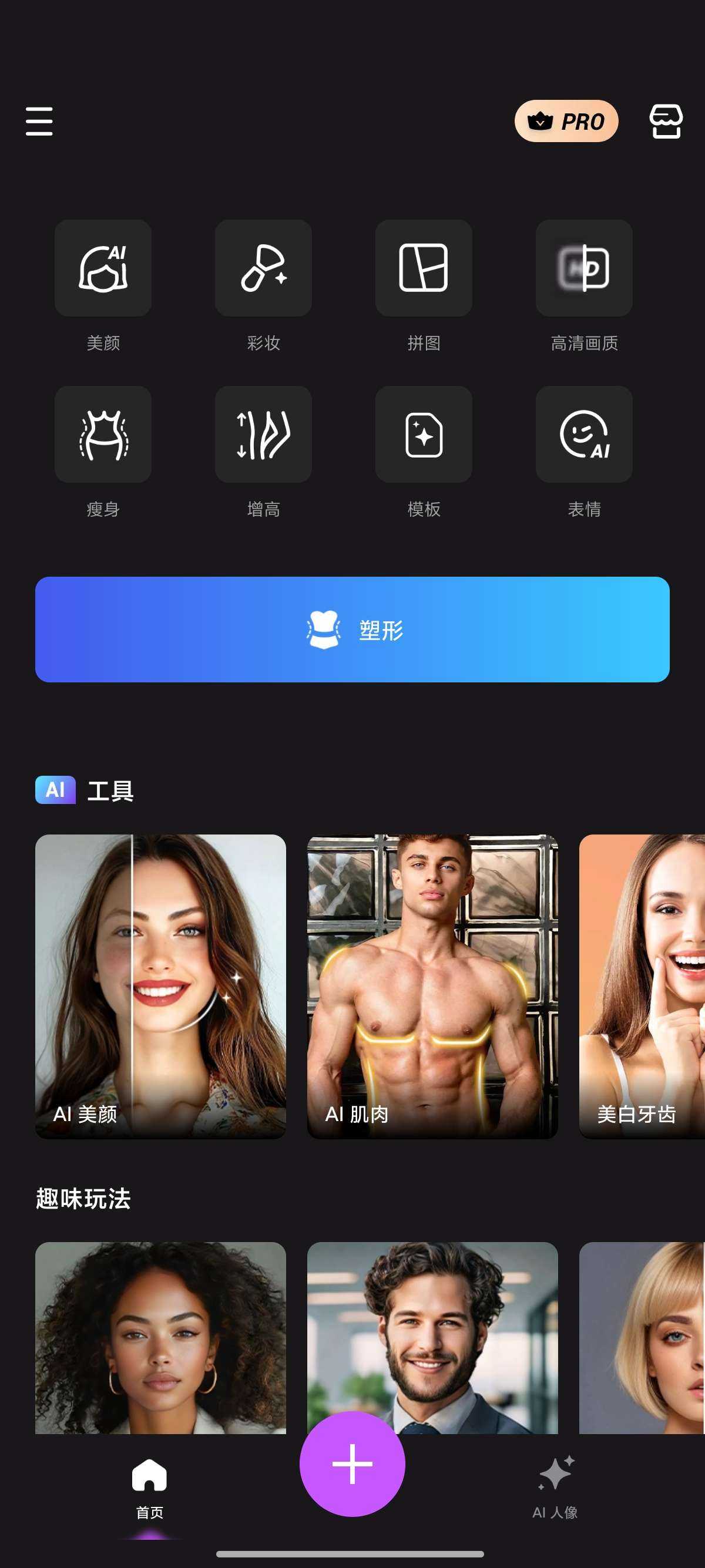Open the 表情 AI expression tool
The image size is (705, 1568).
pyautogui.click(x=583, y=435)
